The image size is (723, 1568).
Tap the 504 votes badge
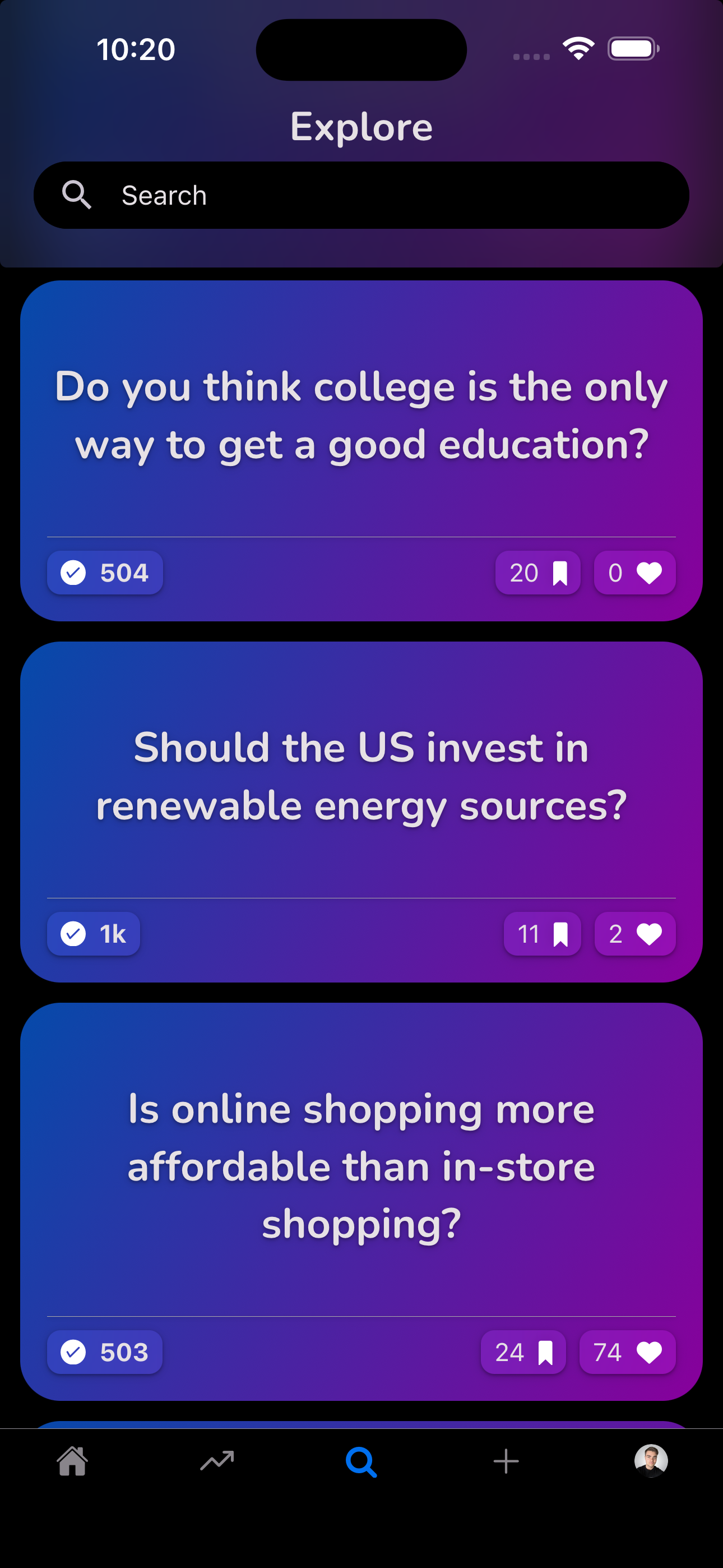click(x=105, y=573)
